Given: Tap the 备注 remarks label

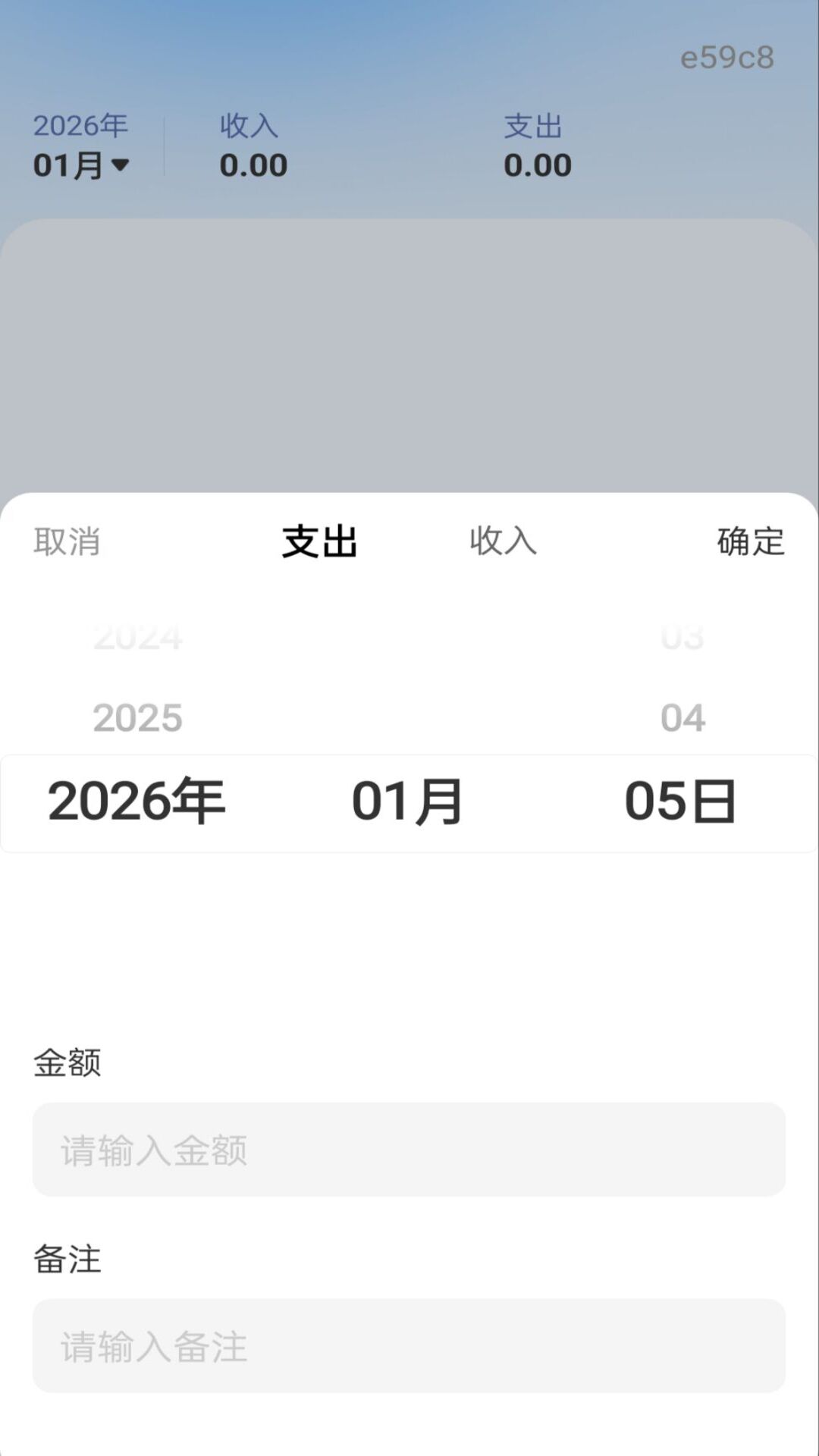Looking at the screenshot, I should coord(67,1260).
